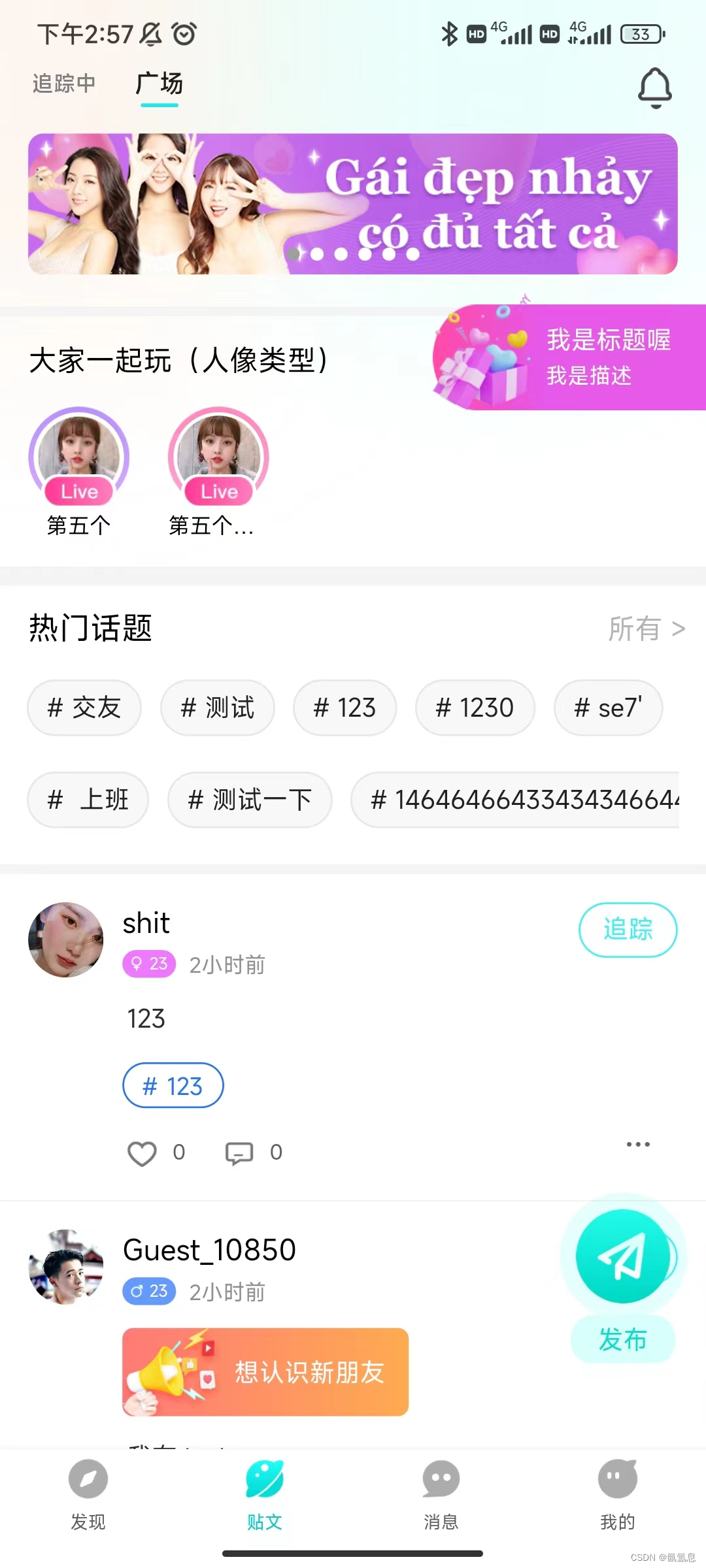Like shit's post using the heart

click(141, 1152)
